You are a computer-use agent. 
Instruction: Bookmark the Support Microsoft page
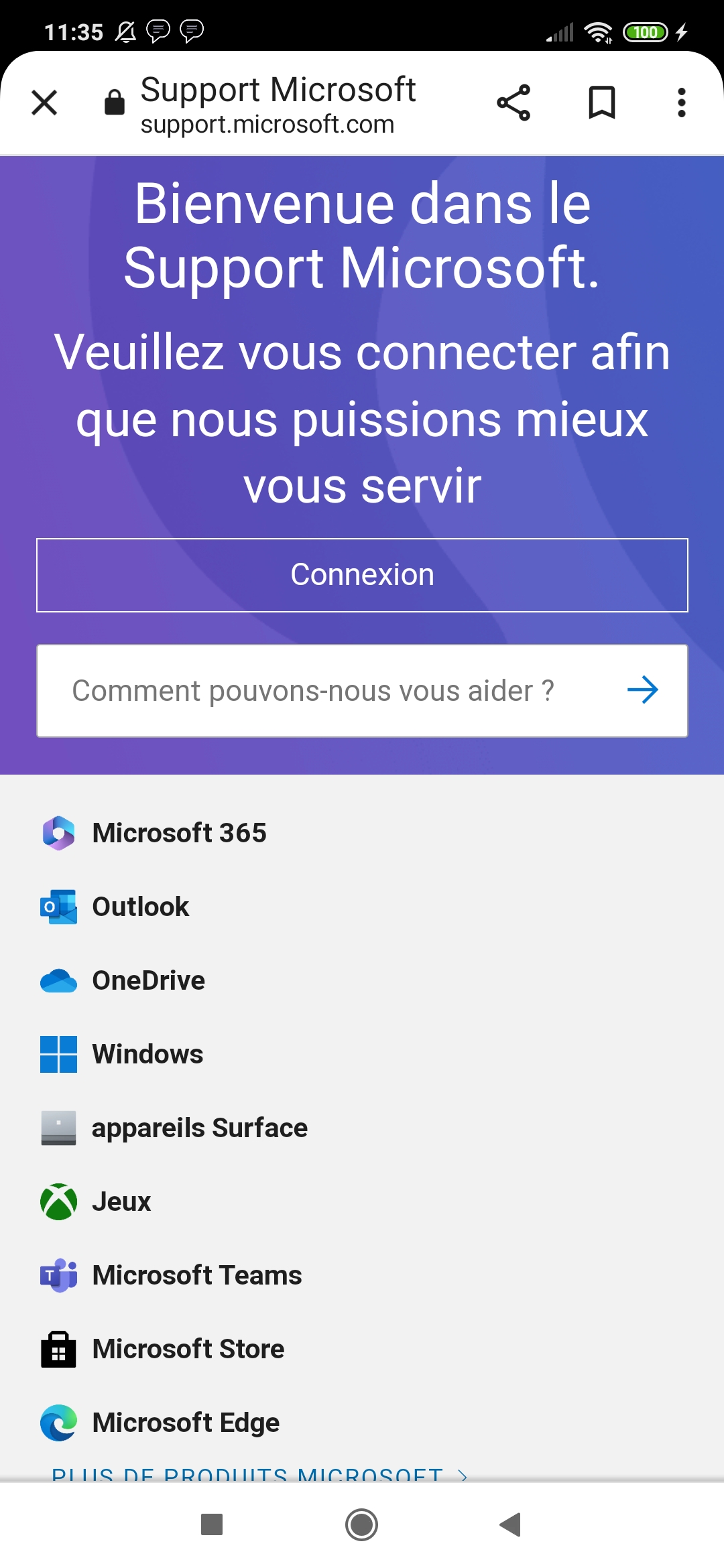(x=601, y=103)
